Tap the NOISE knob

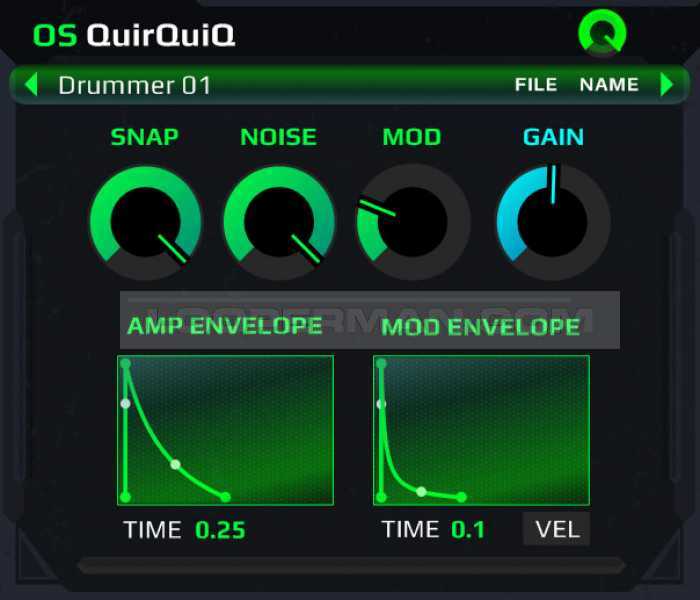(x=278, y=221)
